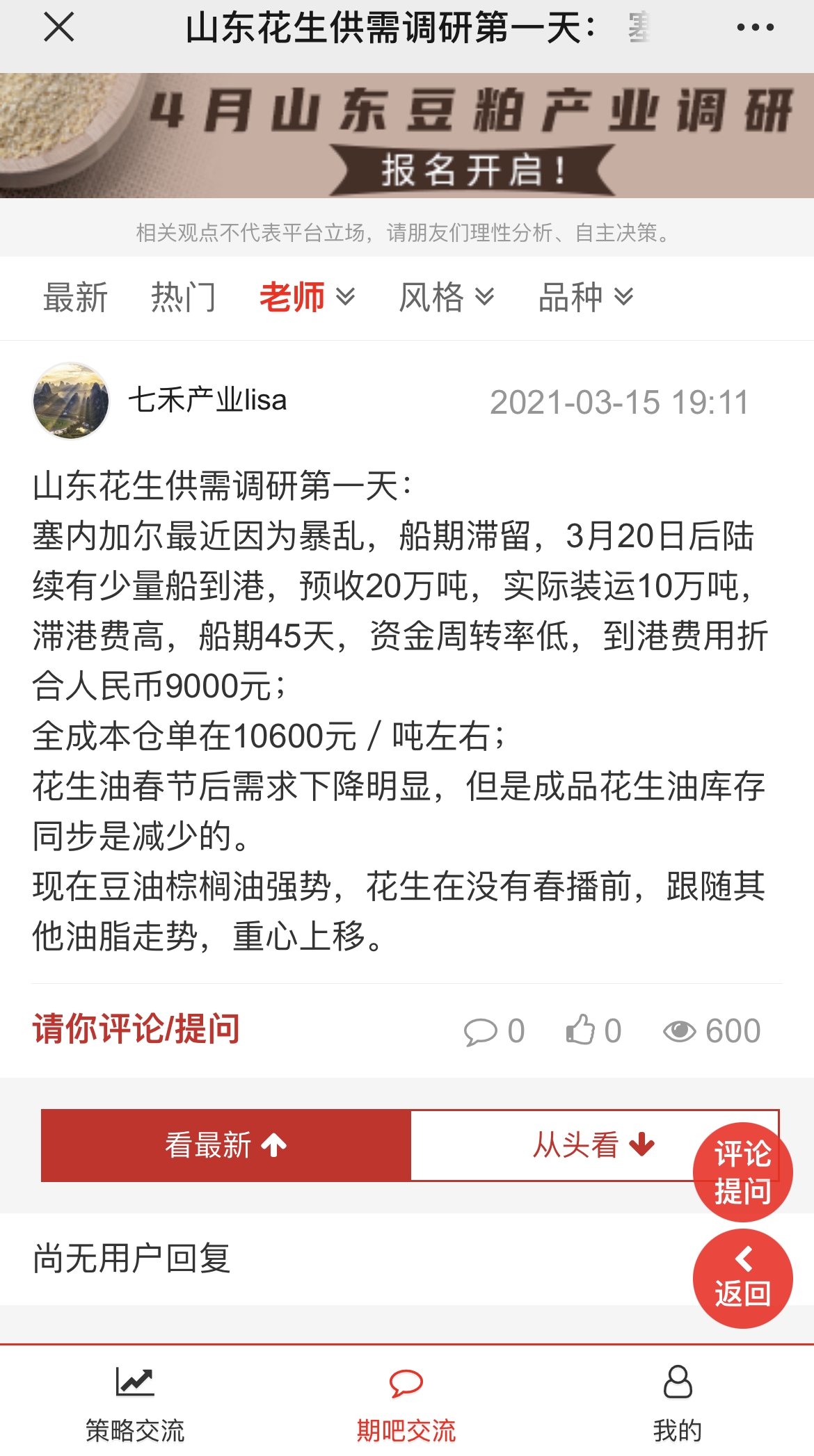Open the three-dot overflow menu
The image size is (814, 1456).
tap(755, 28)
